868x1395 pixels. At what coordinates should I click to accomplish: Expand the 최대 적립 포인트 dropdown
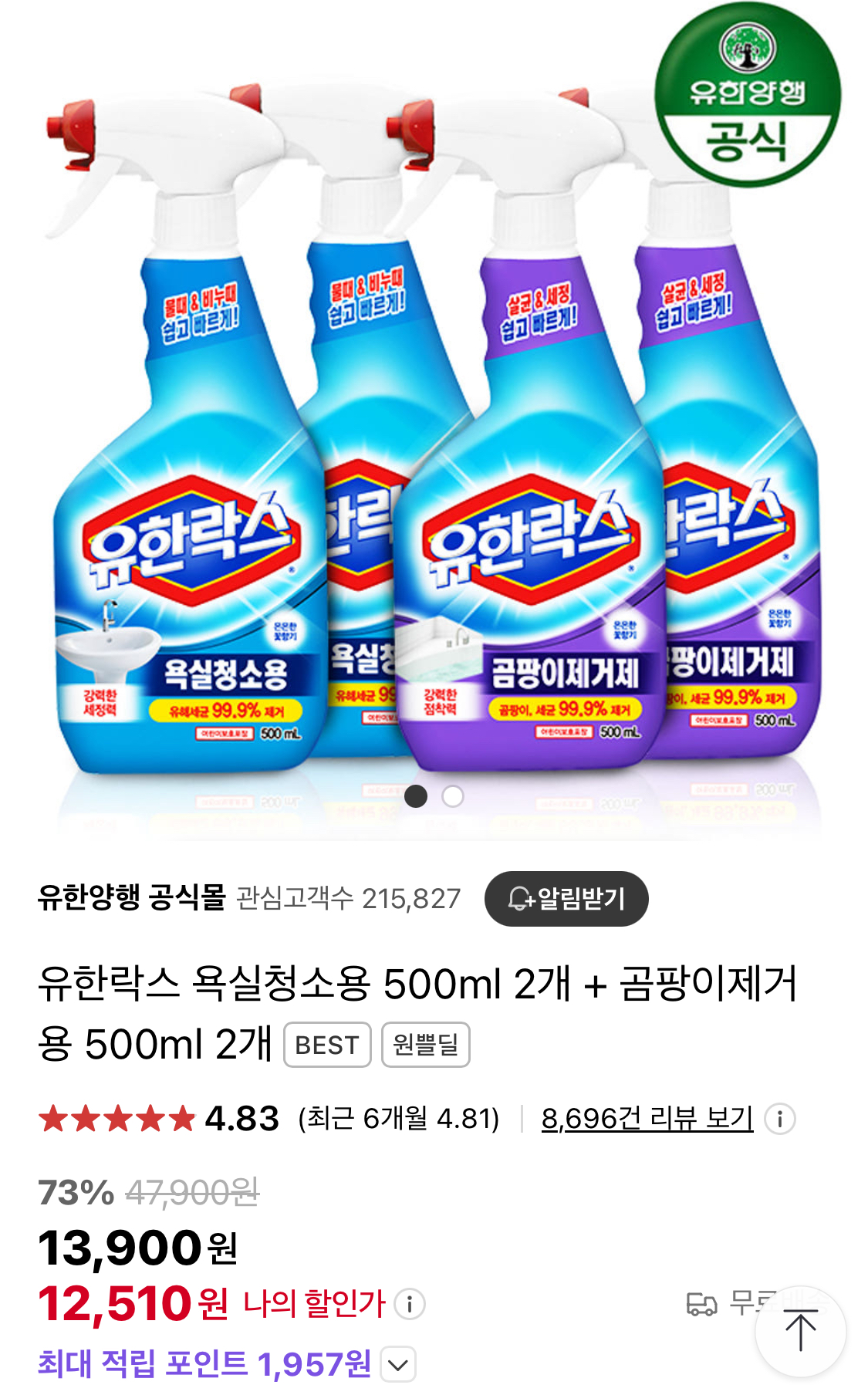pyautogui.click(x=398, y=1364)
